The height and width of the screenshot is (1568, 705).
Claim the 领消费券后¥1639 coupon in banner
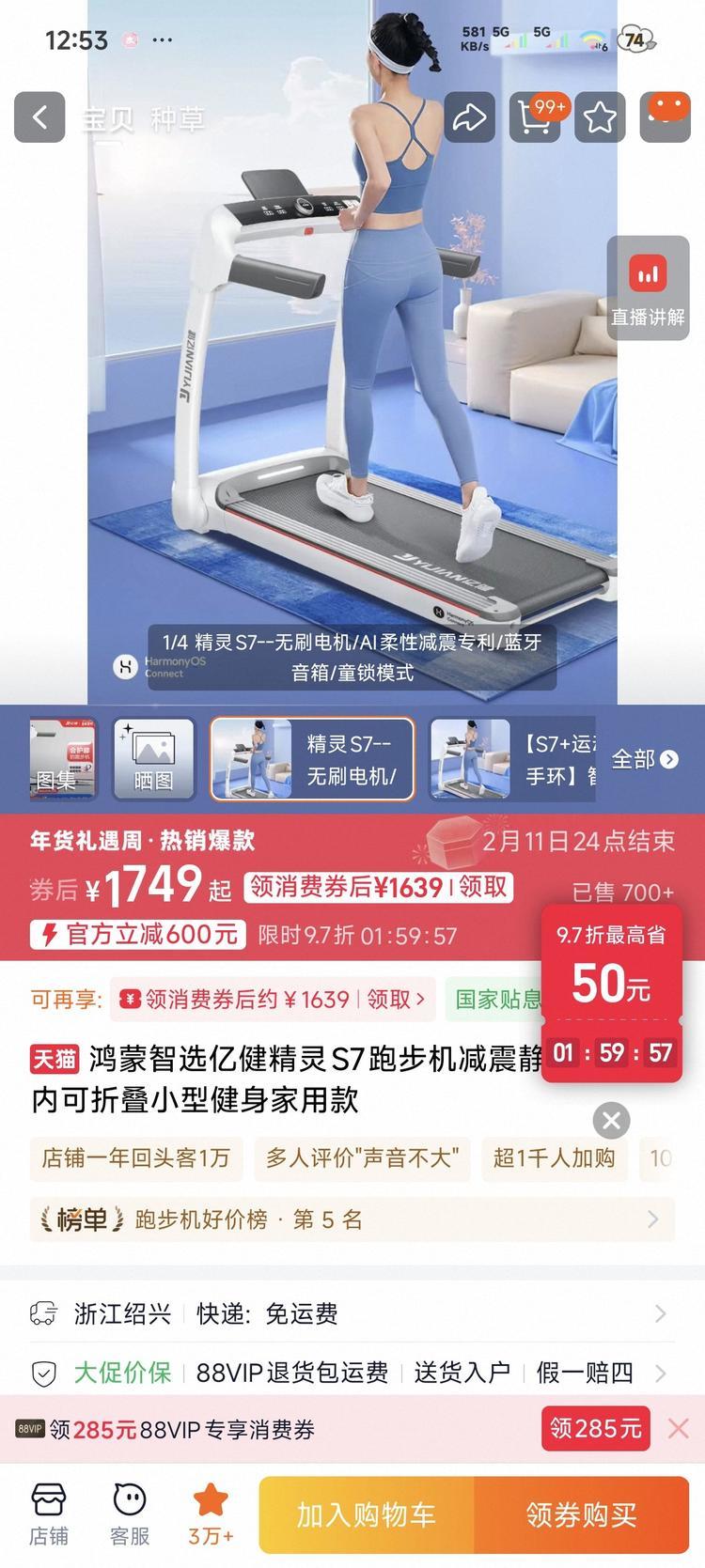378,887
